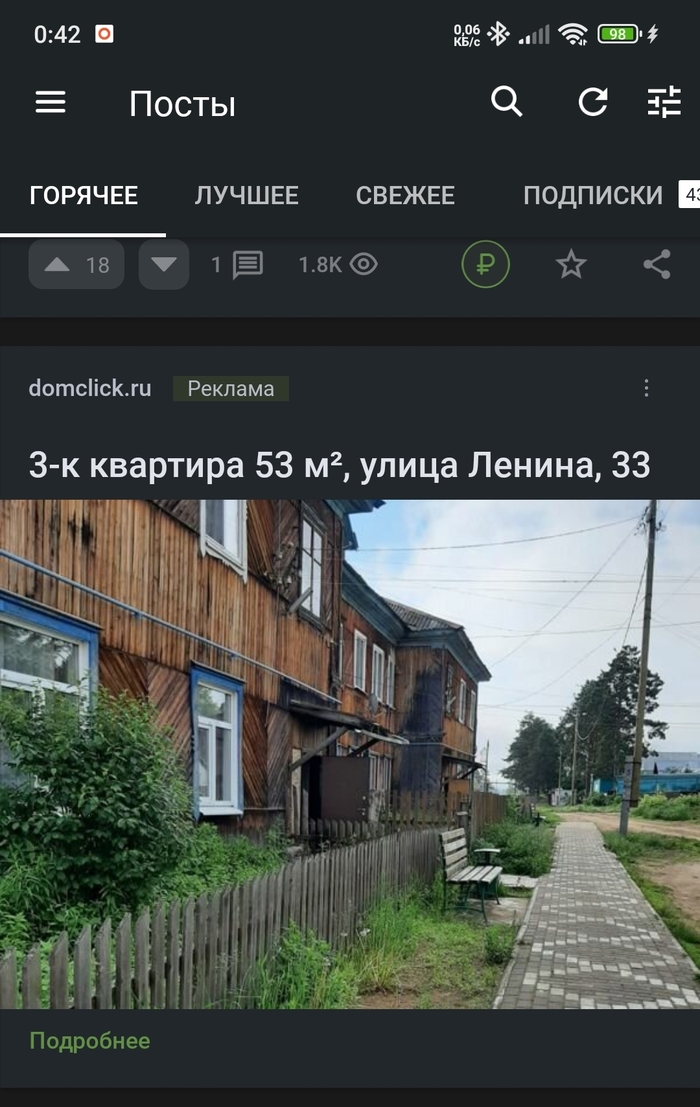Open the domclick.ru advertiser link
Viewport: 700px width, 1107px height.
coord(90,388)
